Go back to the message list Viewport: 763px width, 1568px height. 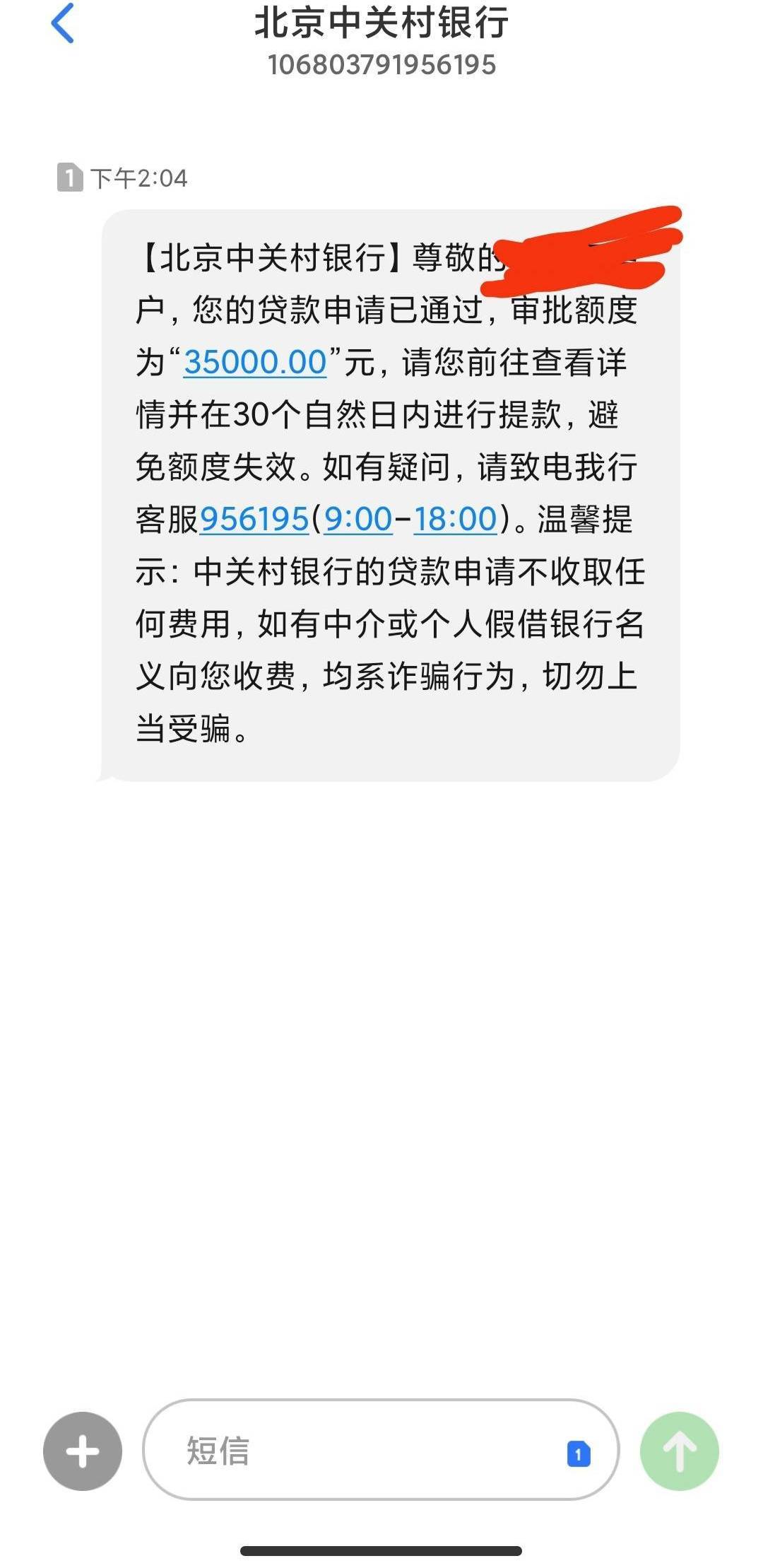63,23
